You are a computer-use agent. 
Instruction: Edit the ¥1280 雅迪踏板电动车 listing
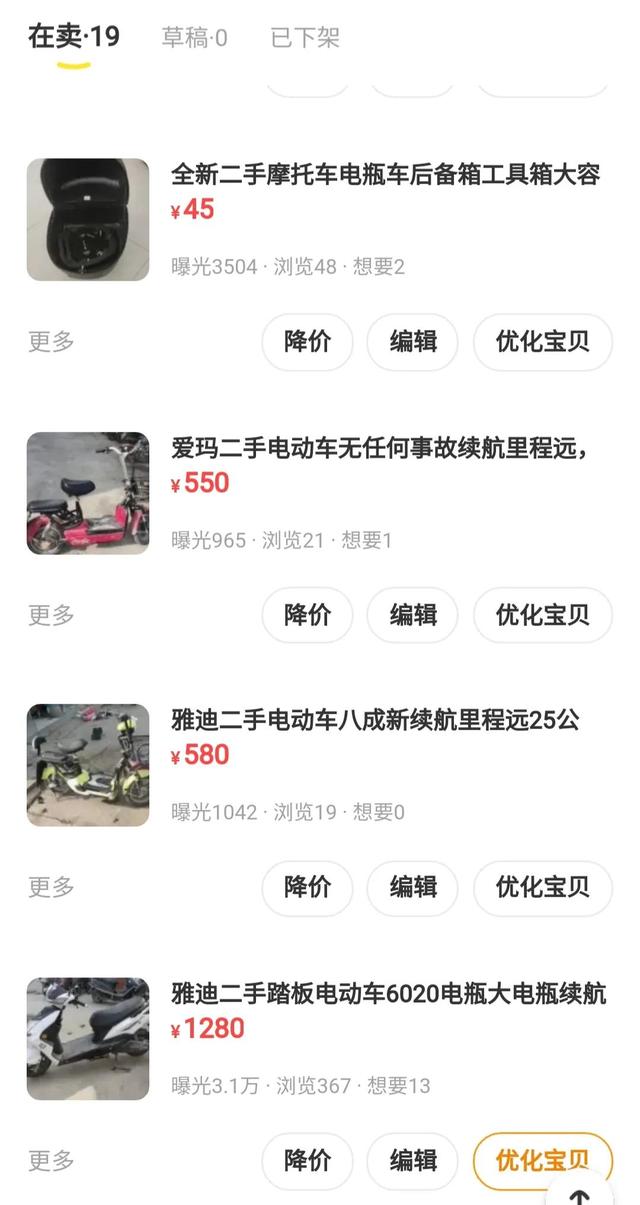click(412, 1160)
